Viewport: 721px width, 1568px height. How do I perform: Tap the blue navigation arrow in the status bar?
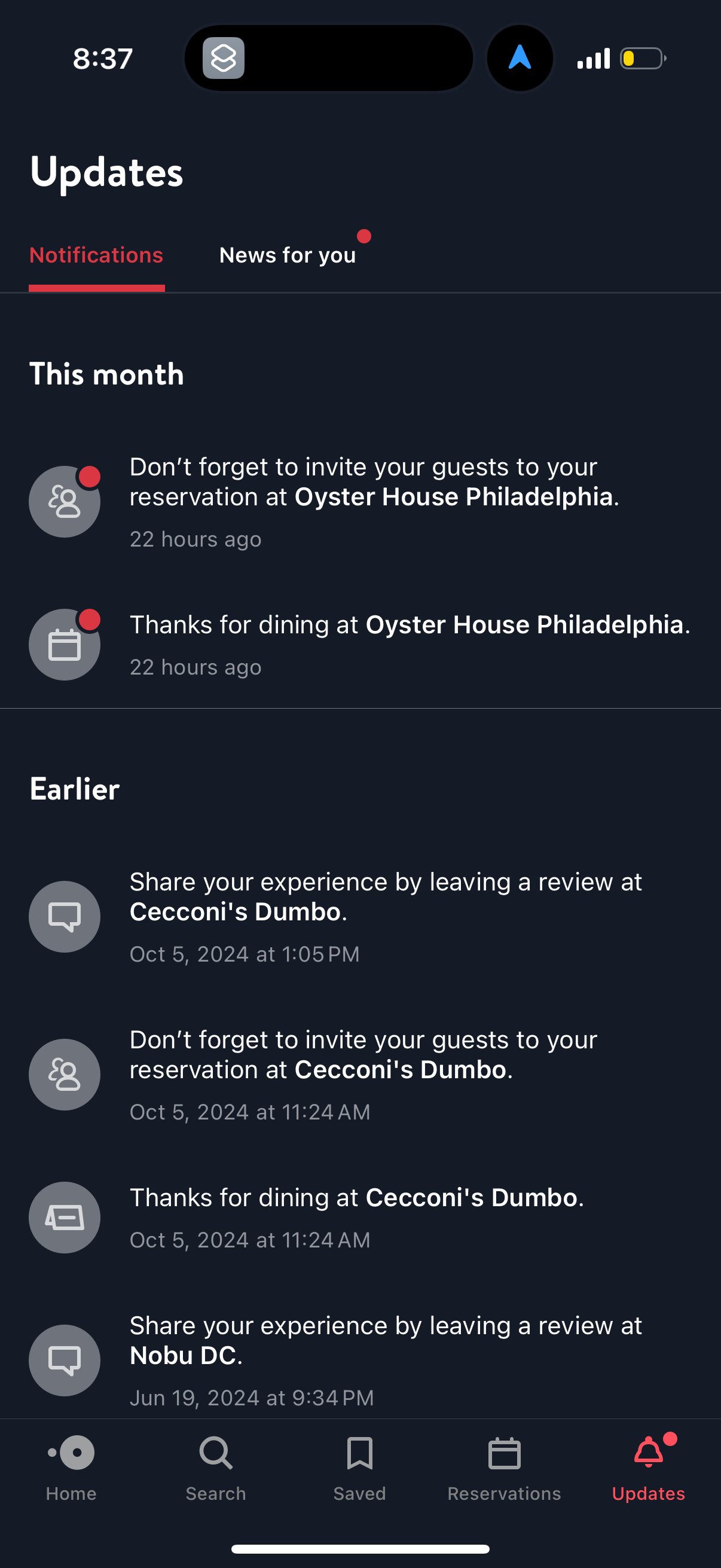520,58
